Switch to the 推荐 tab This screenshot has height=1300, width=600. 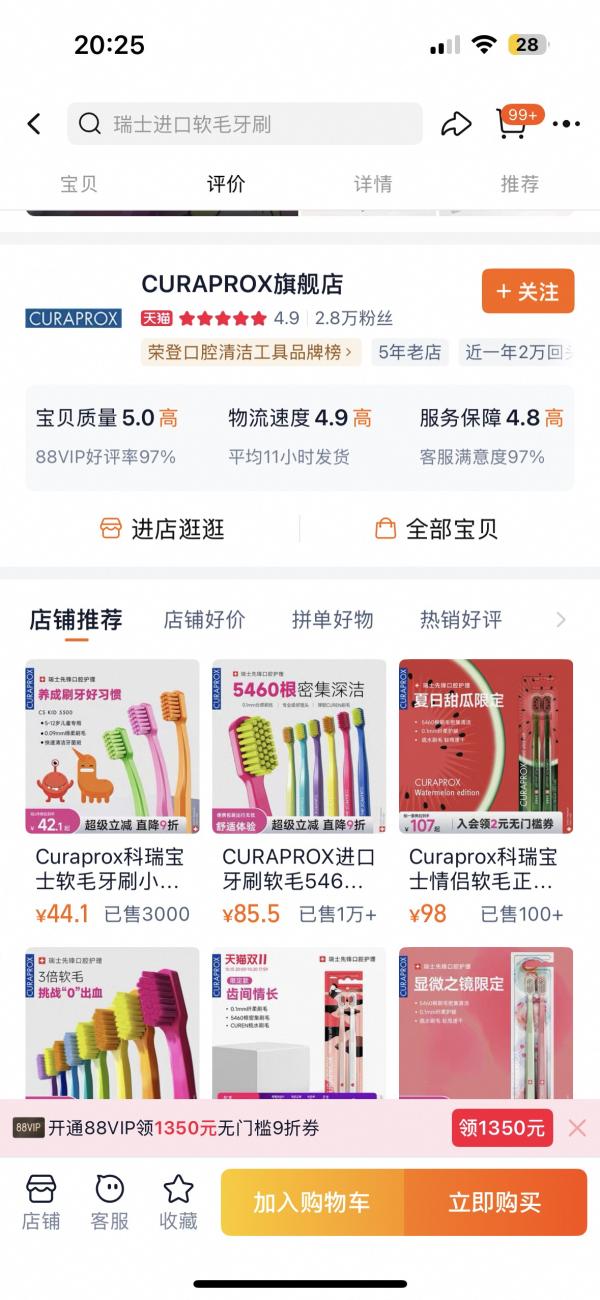point(520,184)
